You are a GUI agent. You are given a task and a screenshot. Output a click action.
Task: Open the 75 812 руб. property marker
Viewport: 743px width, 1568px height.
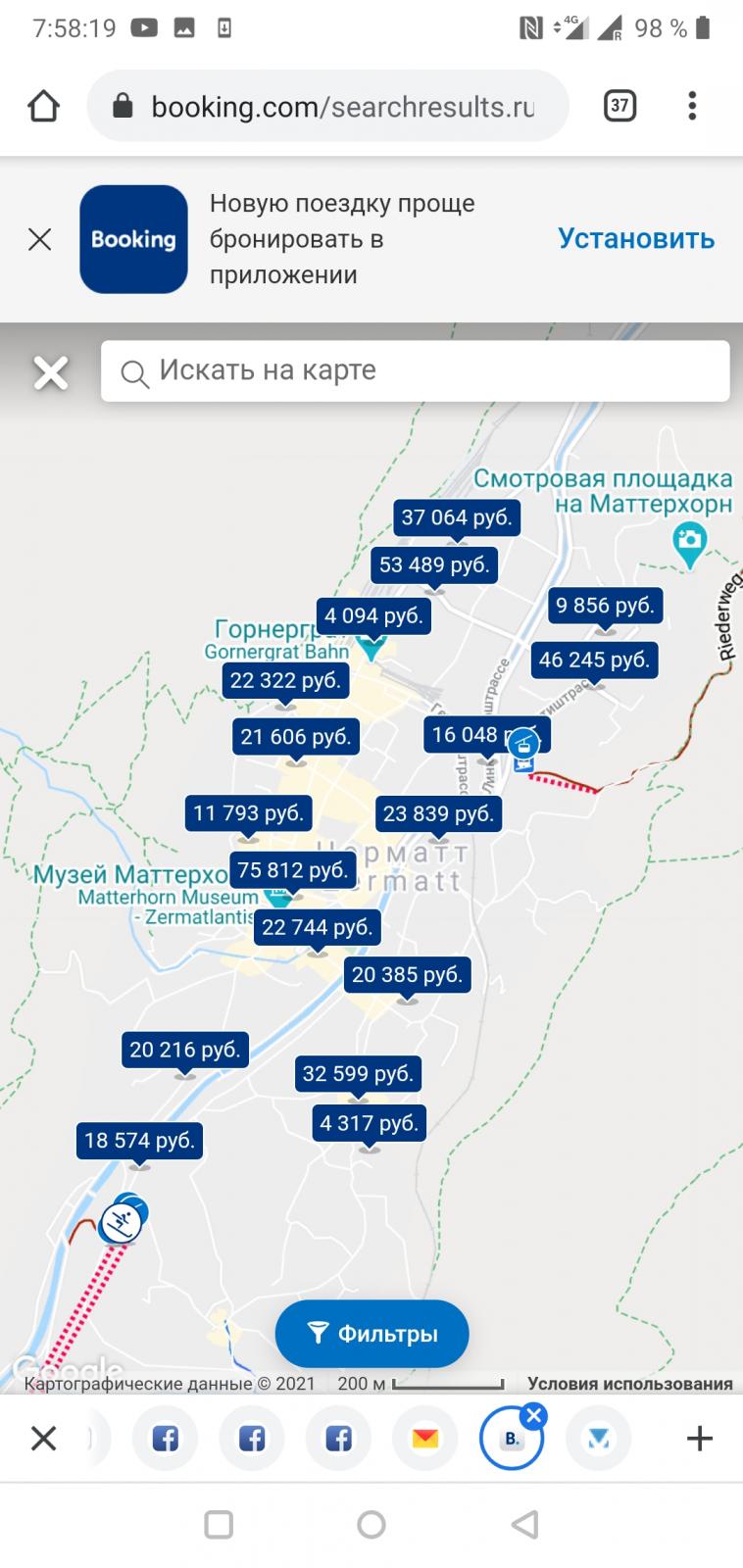pyautogui.click(x=292, y=869)
